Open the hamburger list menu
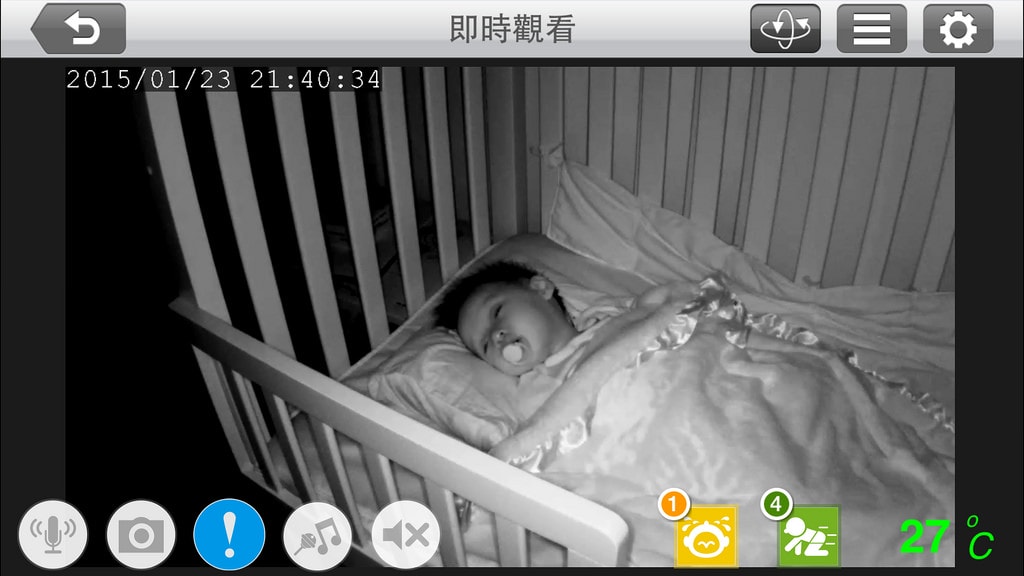This screenshot has height=576, width=1024. (x=871, y=29)
